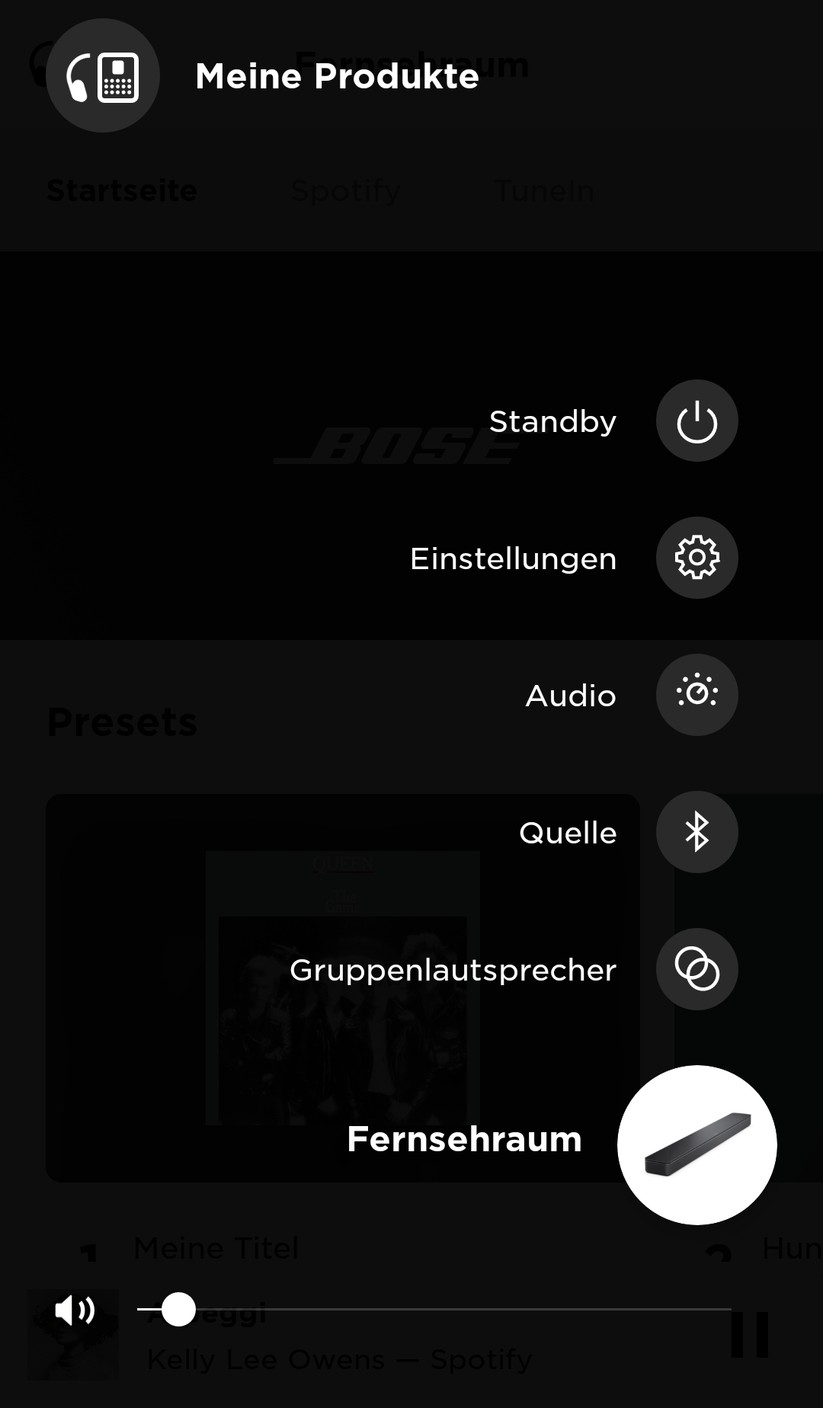Open Gruppenlautsprecher grouping
The image size is (823, 1408).
(x=697, y=969)
